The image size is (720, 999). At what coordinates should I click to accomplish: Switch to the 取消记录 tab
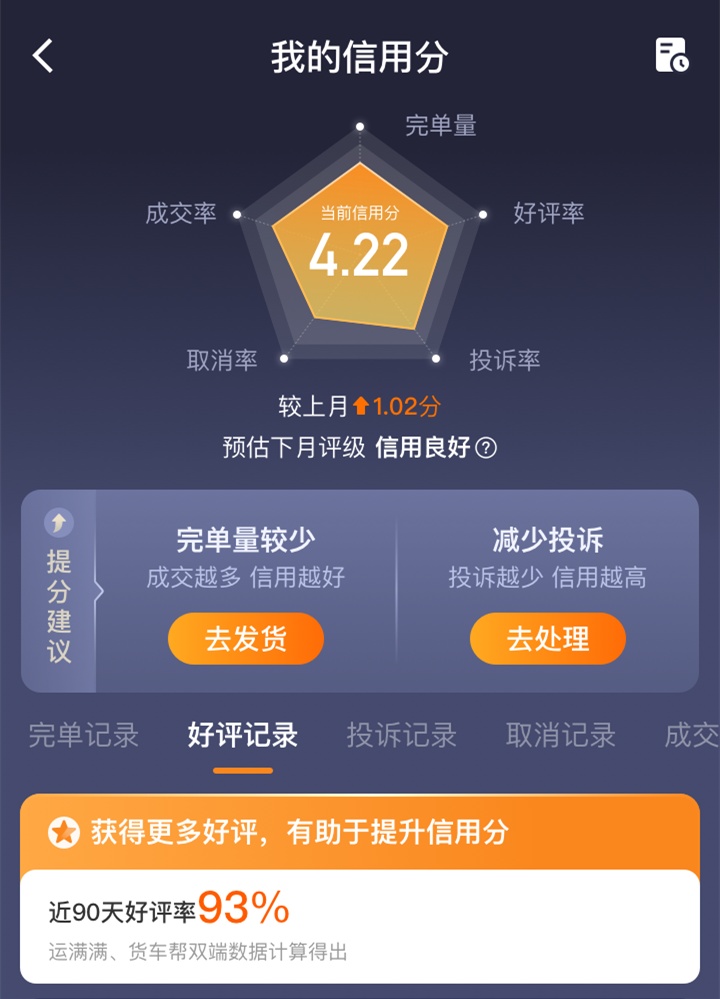click(x=561, y=736)
